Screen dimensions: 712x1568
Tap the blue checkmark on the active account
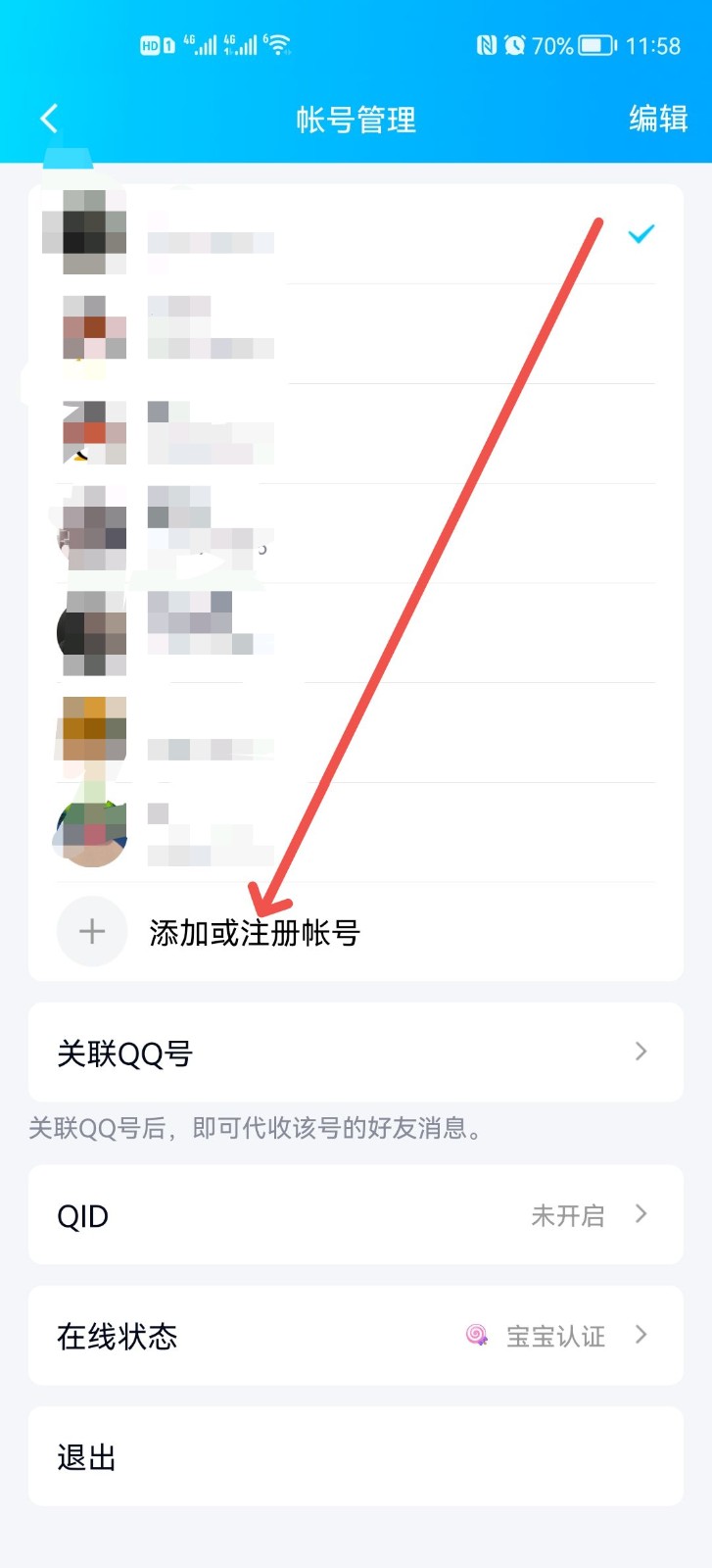641,233
